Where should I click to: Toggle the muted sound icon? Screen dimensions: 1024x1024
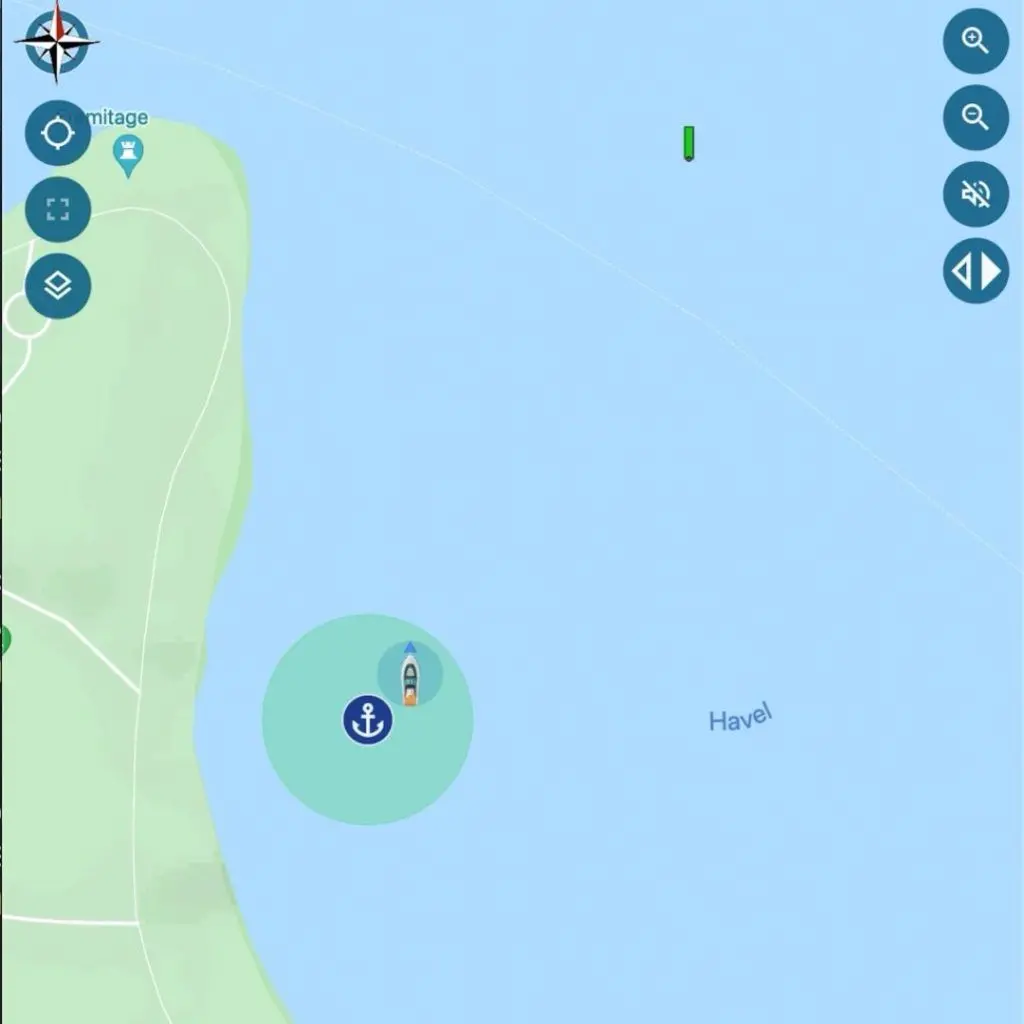975,194
